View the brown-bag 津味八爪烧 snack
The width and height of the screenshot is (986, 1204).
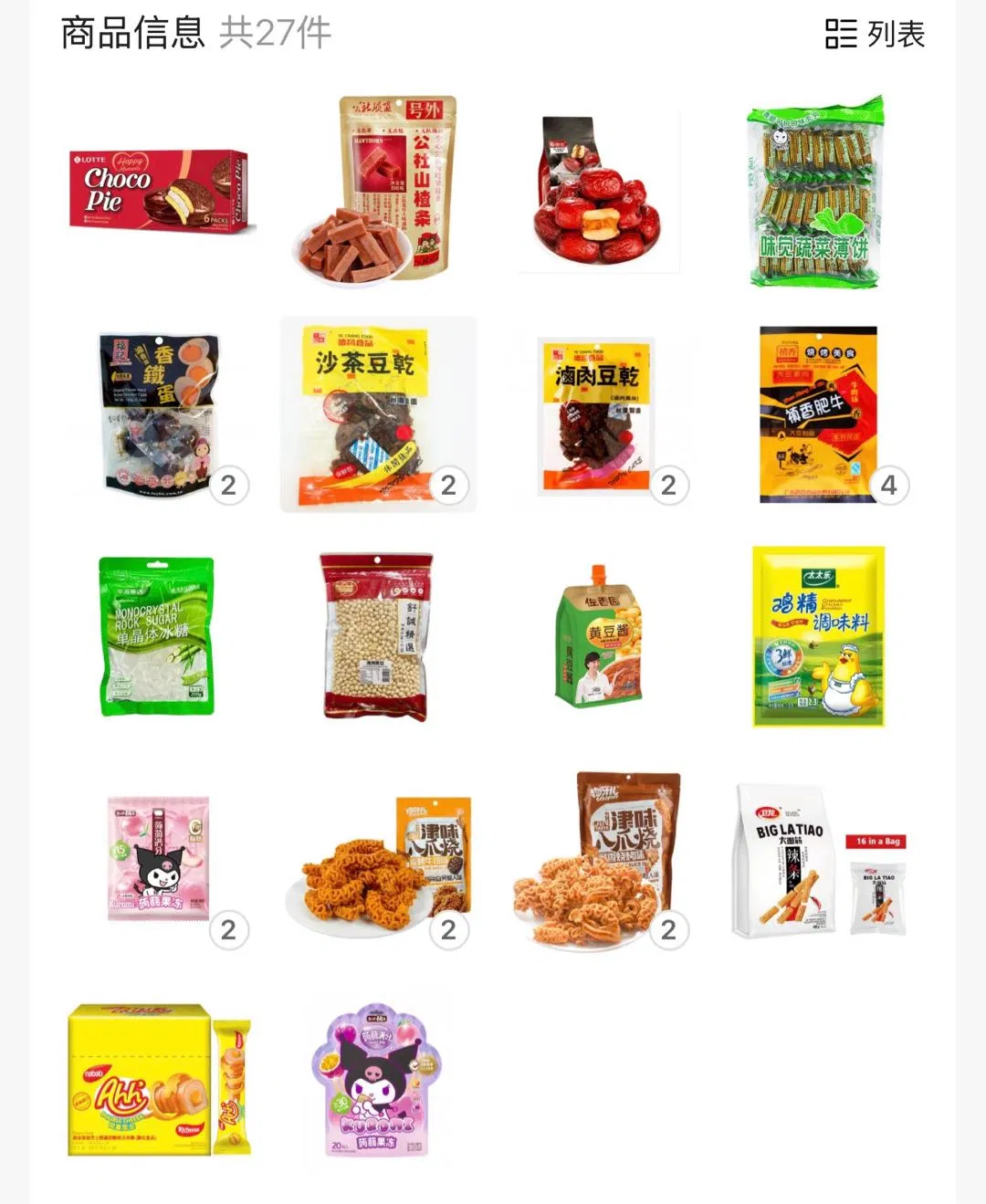tap(599, 859)
